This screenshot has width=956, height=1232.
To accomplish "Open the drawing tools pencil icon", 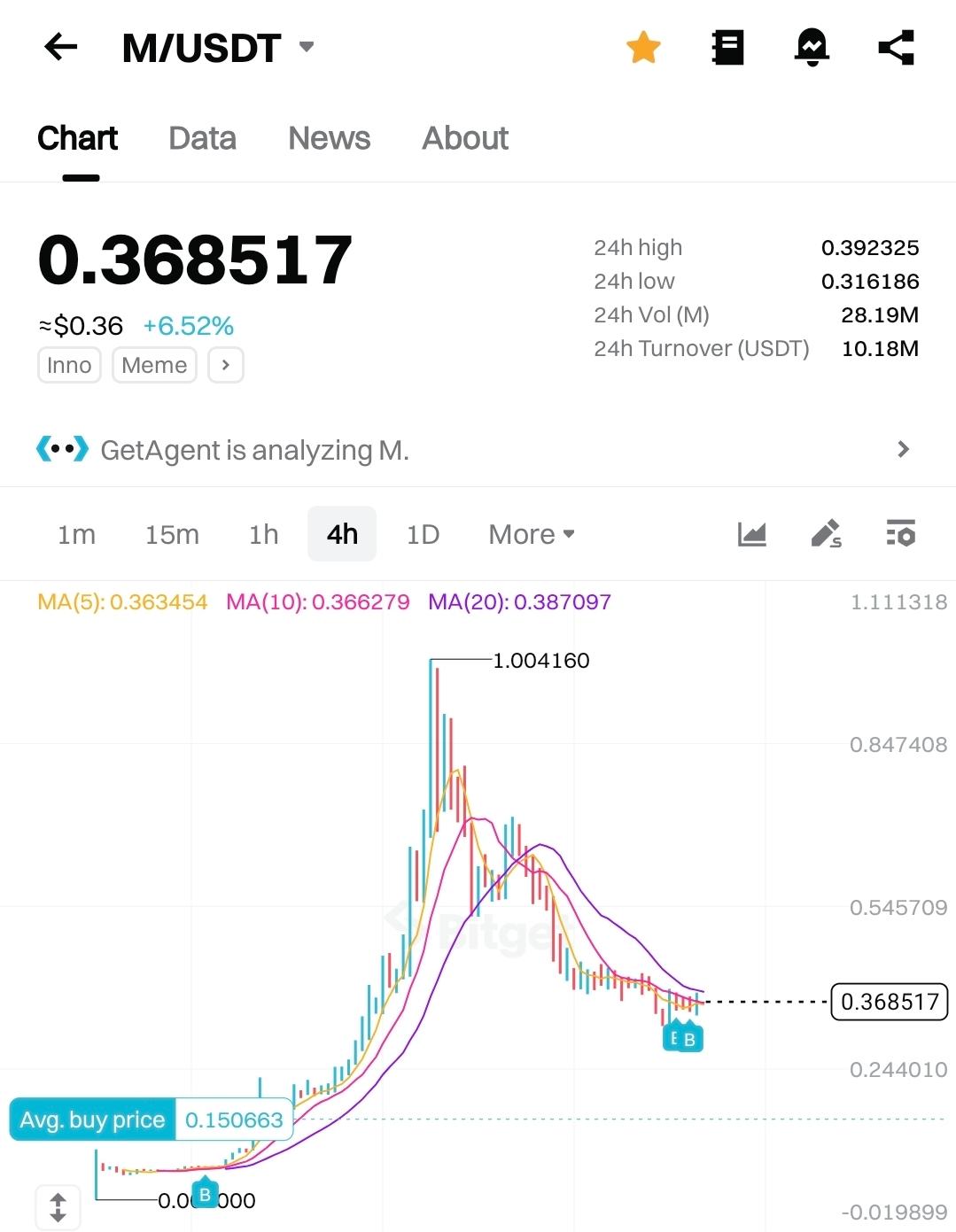I will coord(826,534).
